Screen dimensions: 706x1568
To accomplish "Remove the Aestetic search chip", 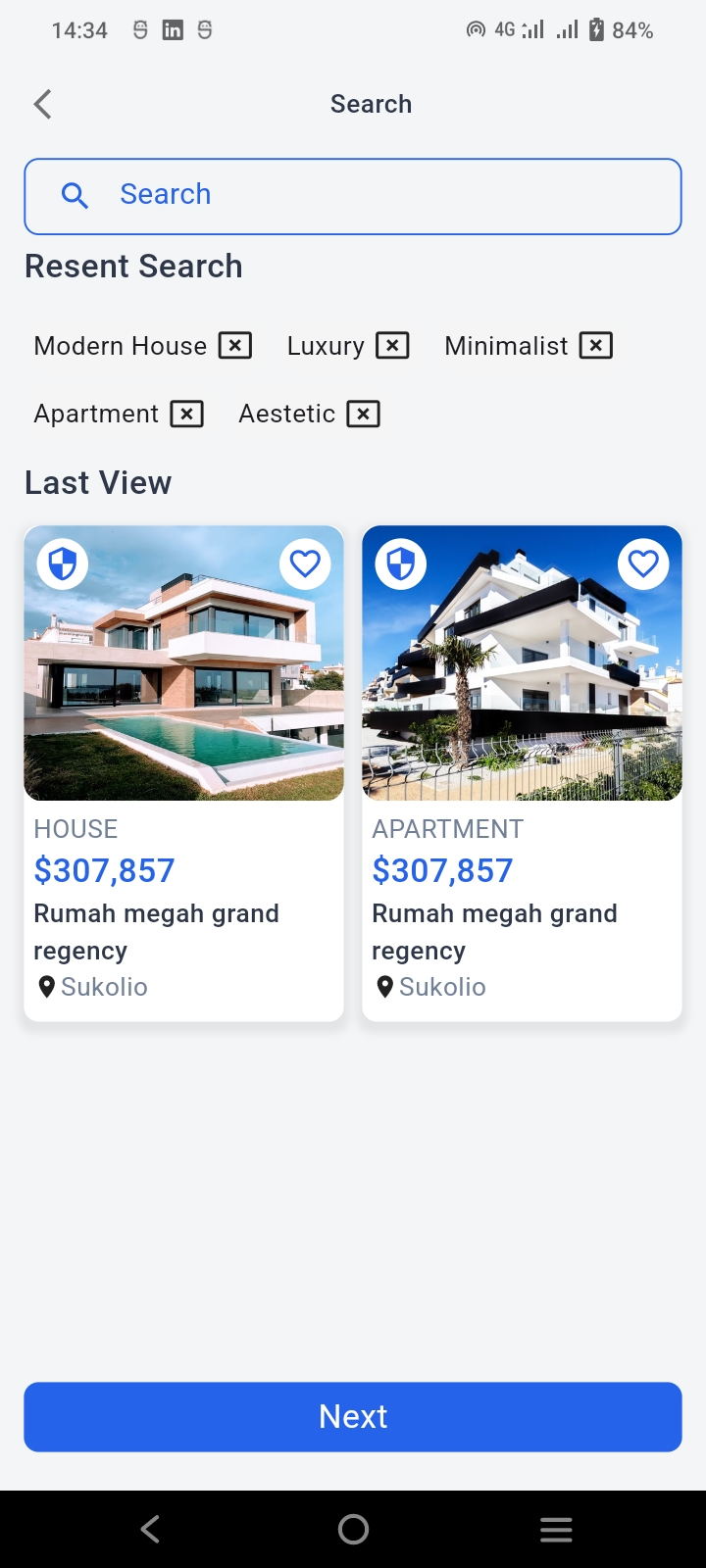I will tap(363, 413).
